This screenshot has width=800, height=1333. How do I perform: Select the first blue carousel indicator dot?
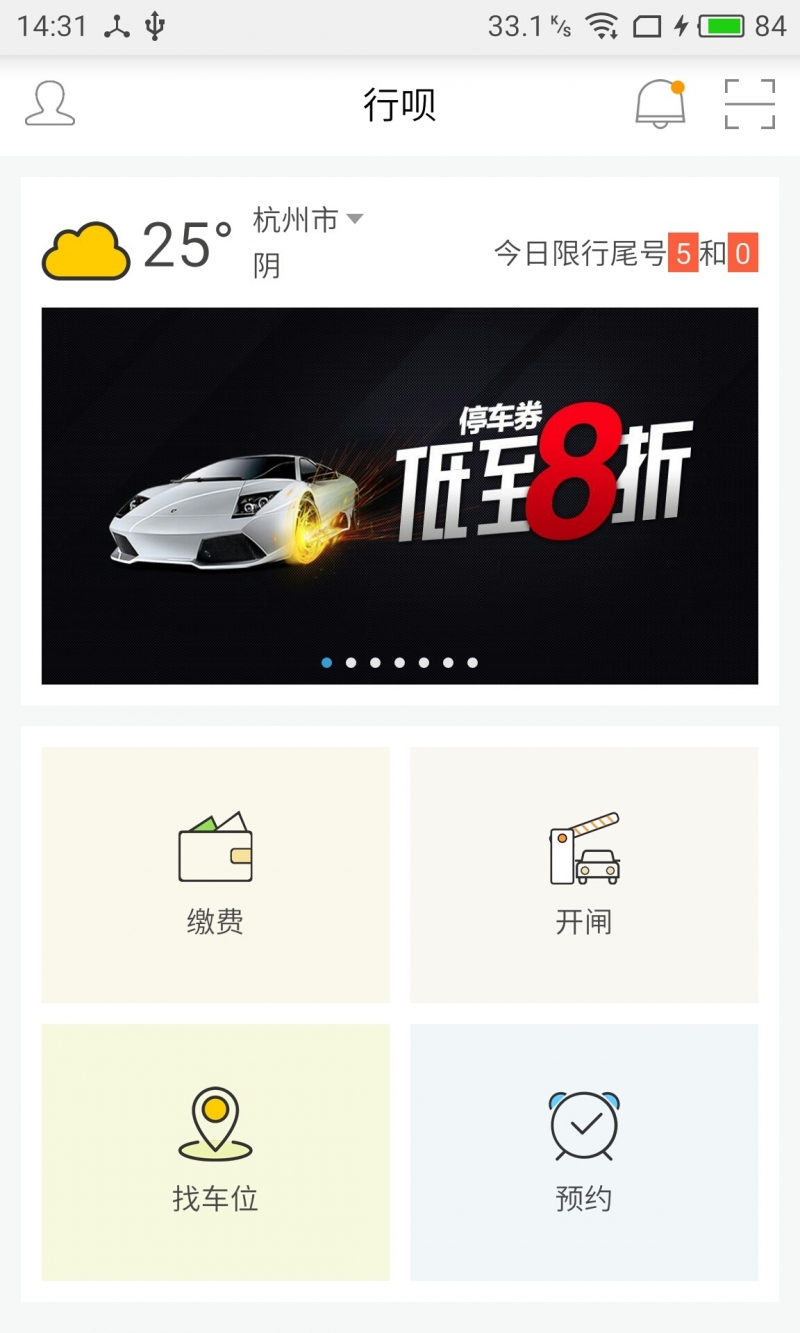(x=325, y=661)
